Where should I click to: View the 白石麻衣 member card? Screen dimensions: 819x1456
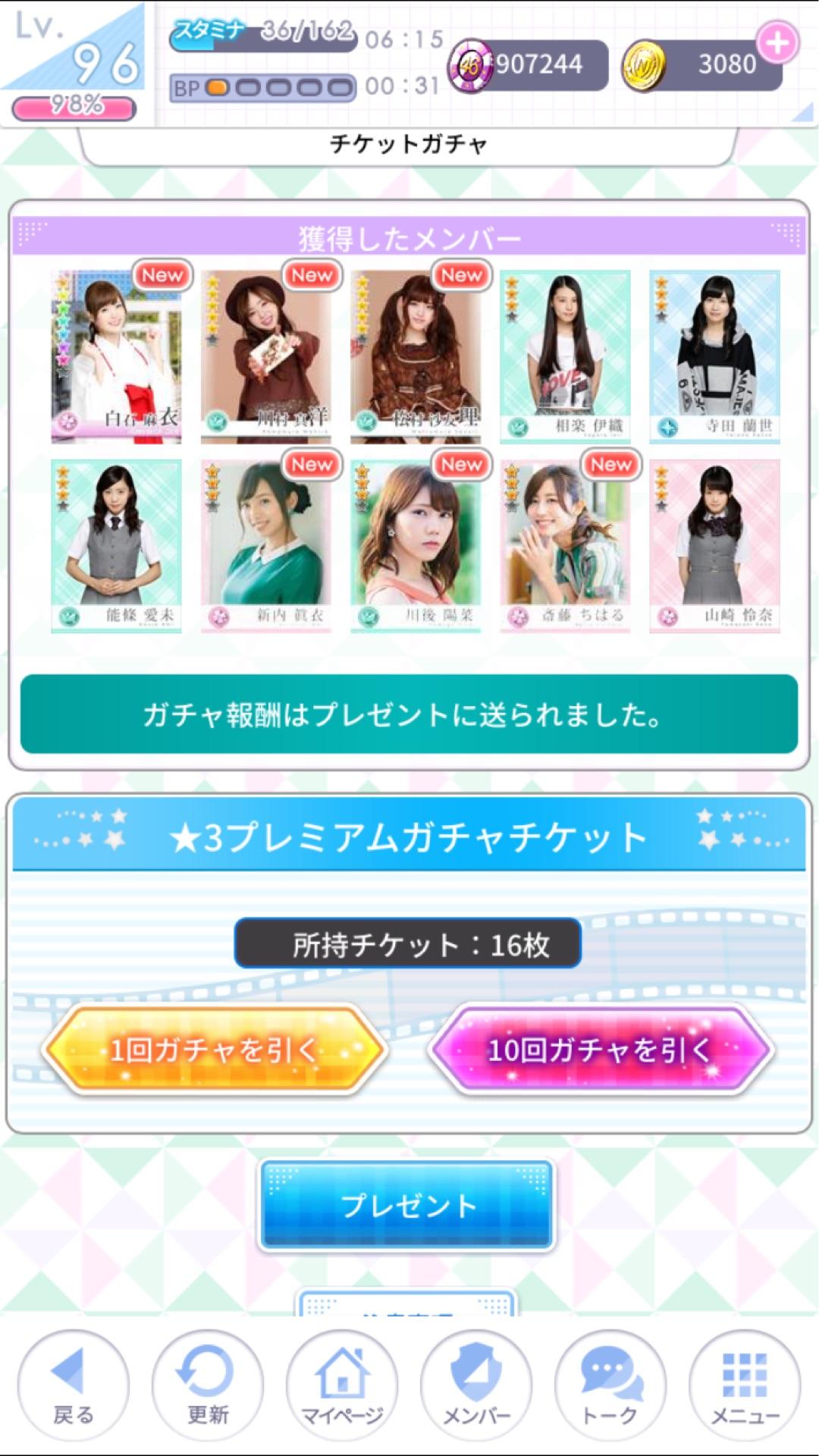tap(116, 356)
